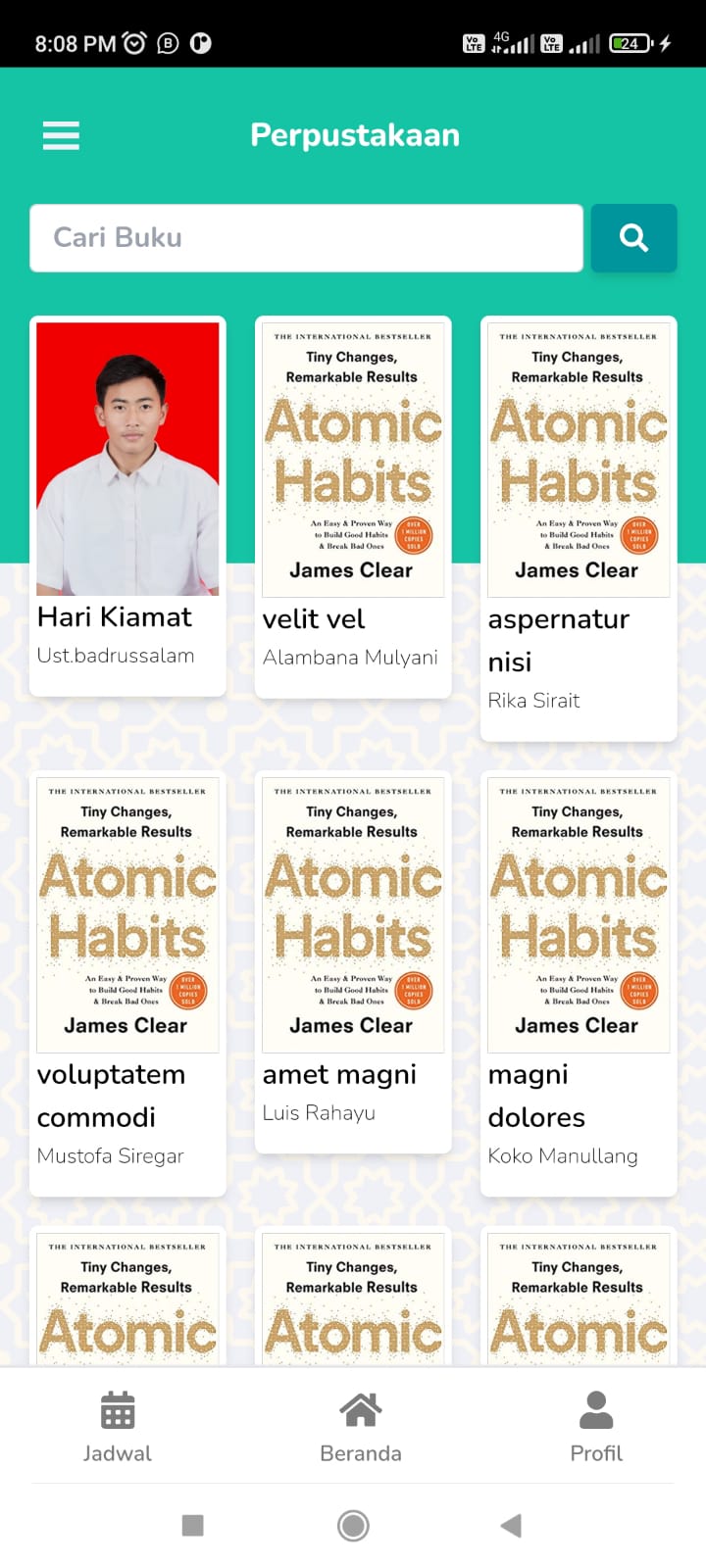
Task: Tap the system home button
Action: click(353, 1525)
